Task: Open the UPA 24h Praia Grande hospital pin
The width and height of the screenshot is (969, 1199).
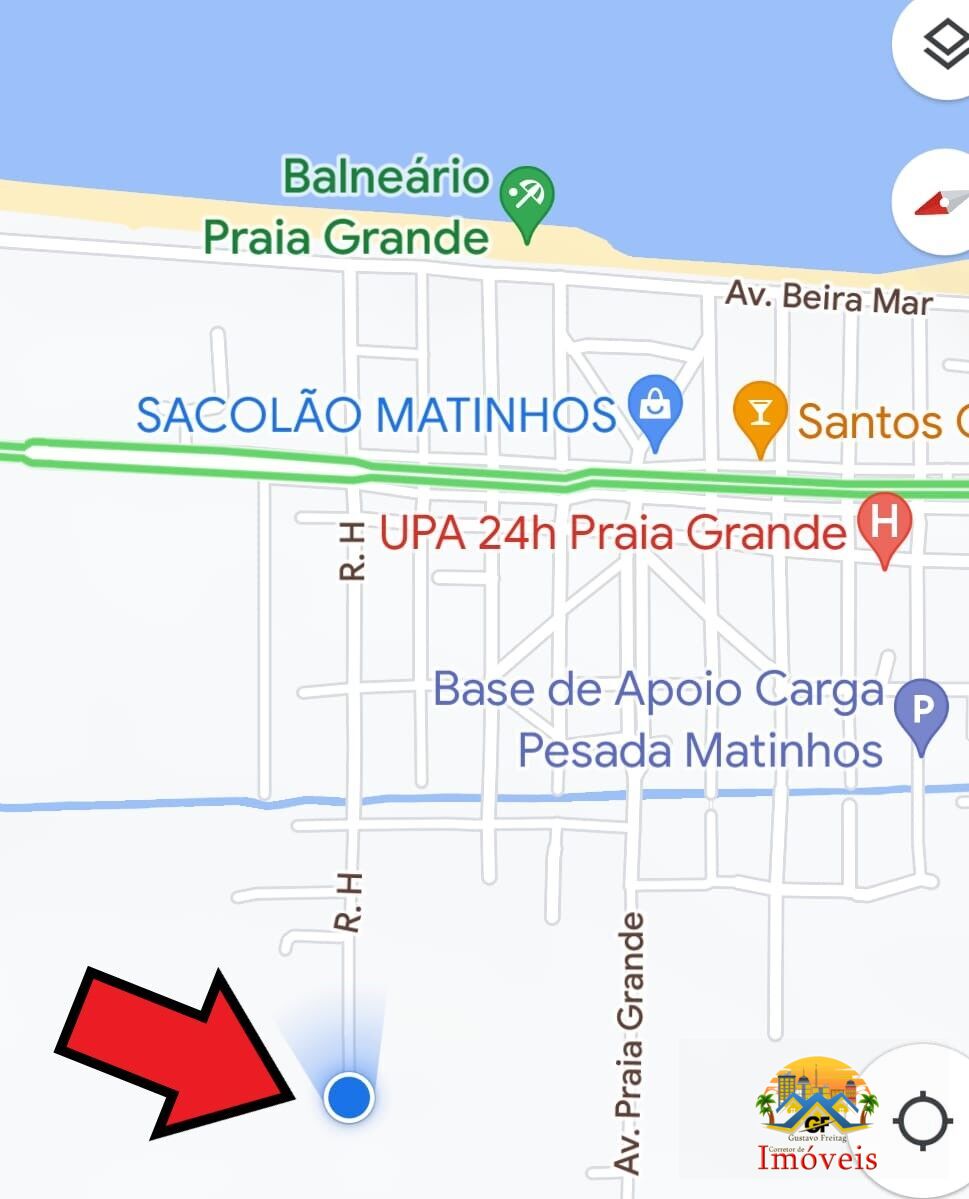Action: [884, 527]
